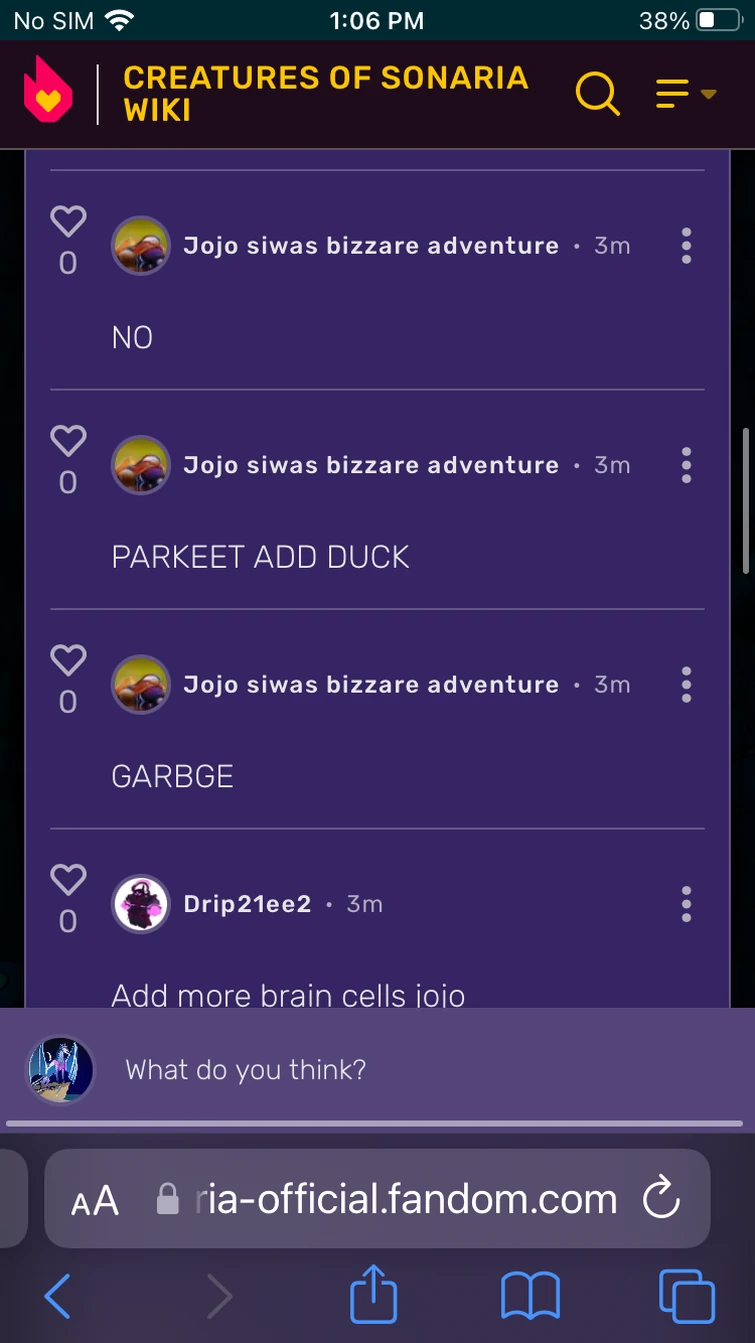Viewport: 755px width, 1343px height.
Task: Open more options for the "GARBGE" comment
Action: tap(686, 685)
